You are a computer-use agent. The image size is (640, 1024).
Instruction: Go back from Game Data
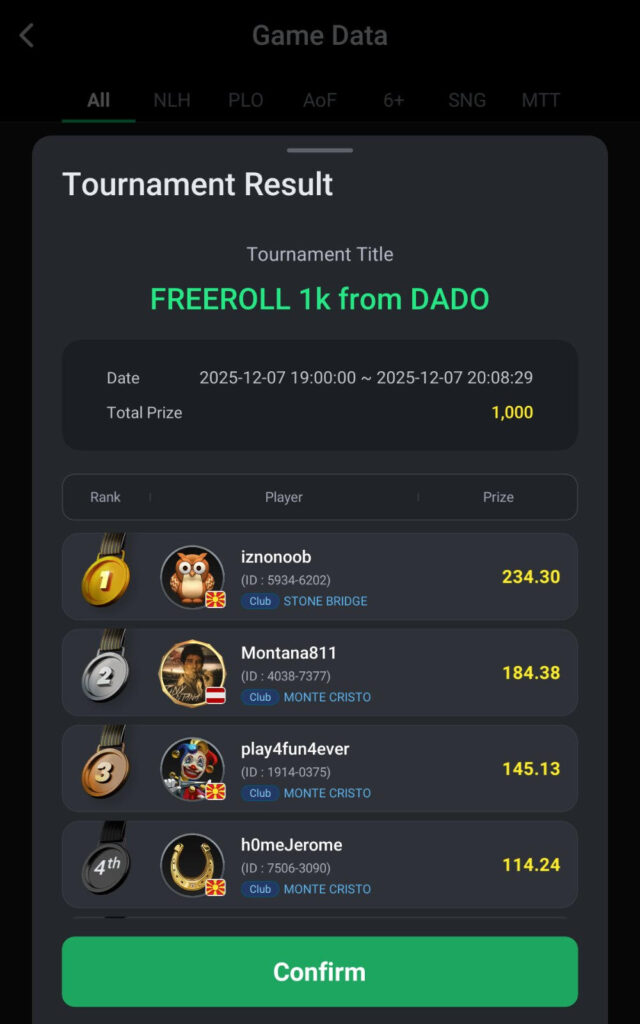click(x=27, y=36)
